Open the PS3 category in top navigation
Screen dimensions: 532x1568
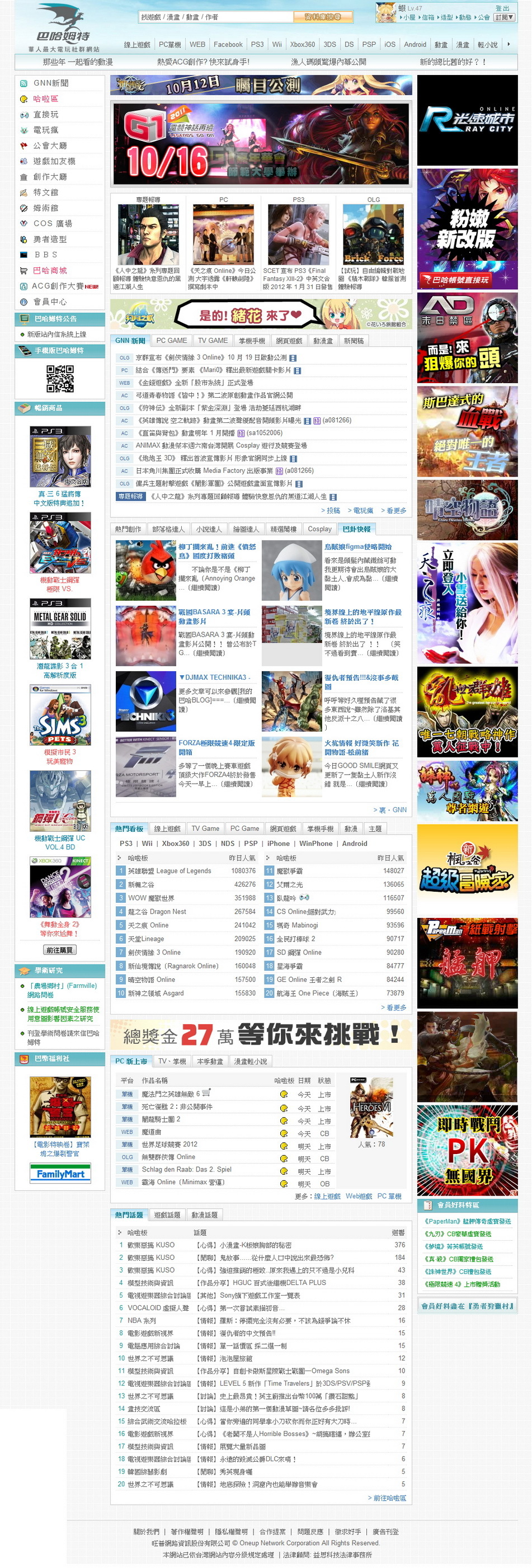257,44
